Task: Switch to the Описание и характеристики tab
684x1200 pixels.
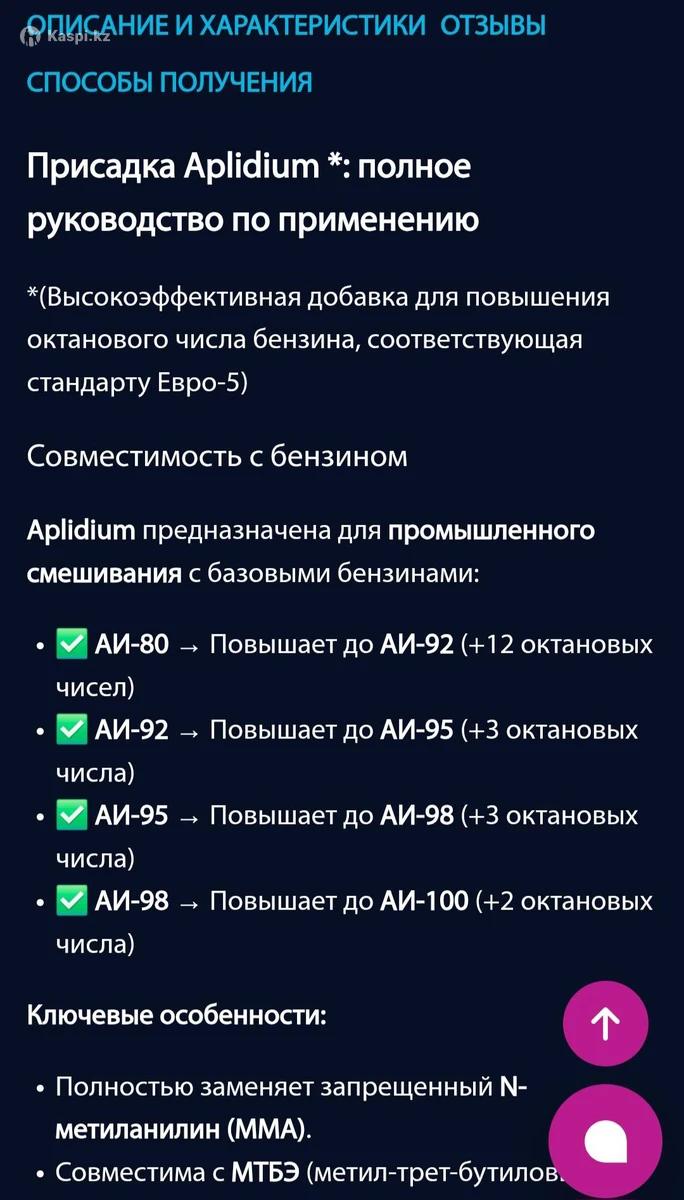Action: (226, 27)
